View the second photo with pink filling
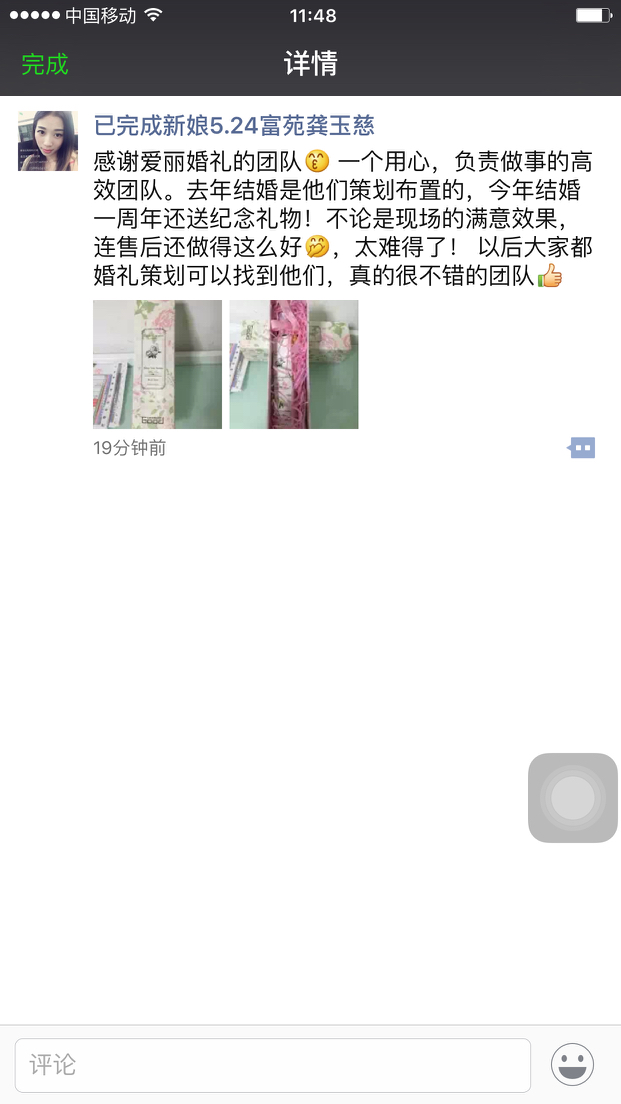This screenshot has height=1104, width=621. (x=294, y=364)
